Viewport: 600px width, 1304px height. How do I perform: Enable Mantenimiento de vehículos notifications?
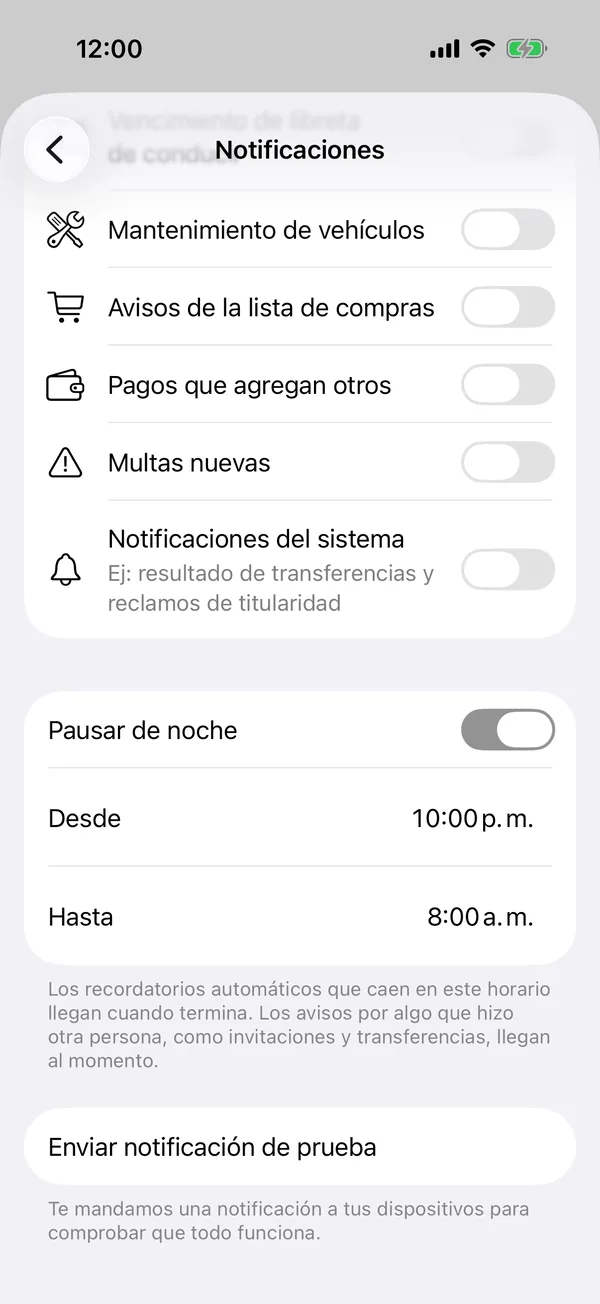[507, 229]
